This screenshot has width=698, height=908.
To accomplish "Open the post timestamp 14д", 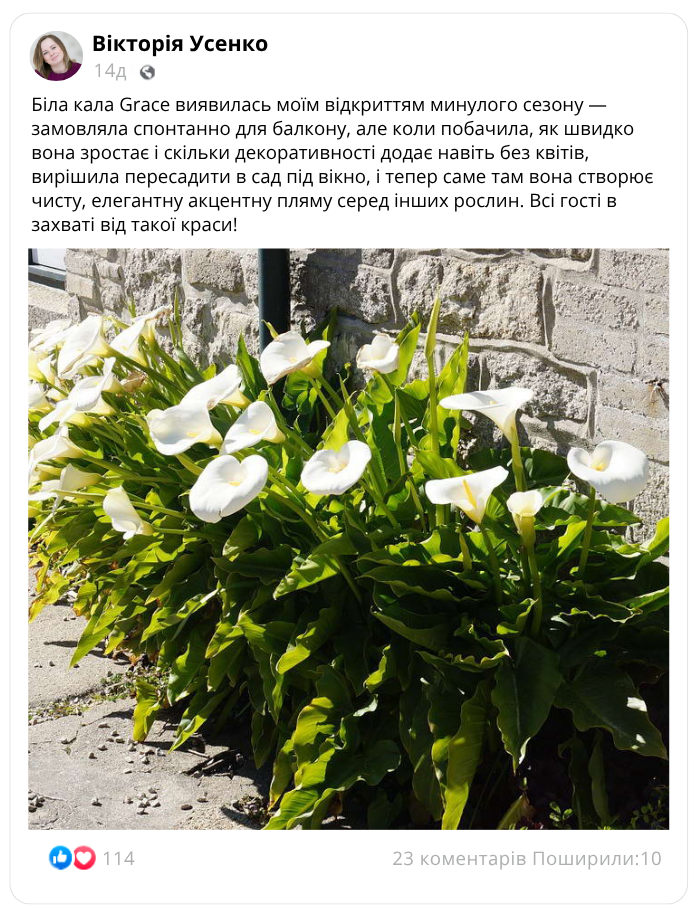I will tap(109, 71).
